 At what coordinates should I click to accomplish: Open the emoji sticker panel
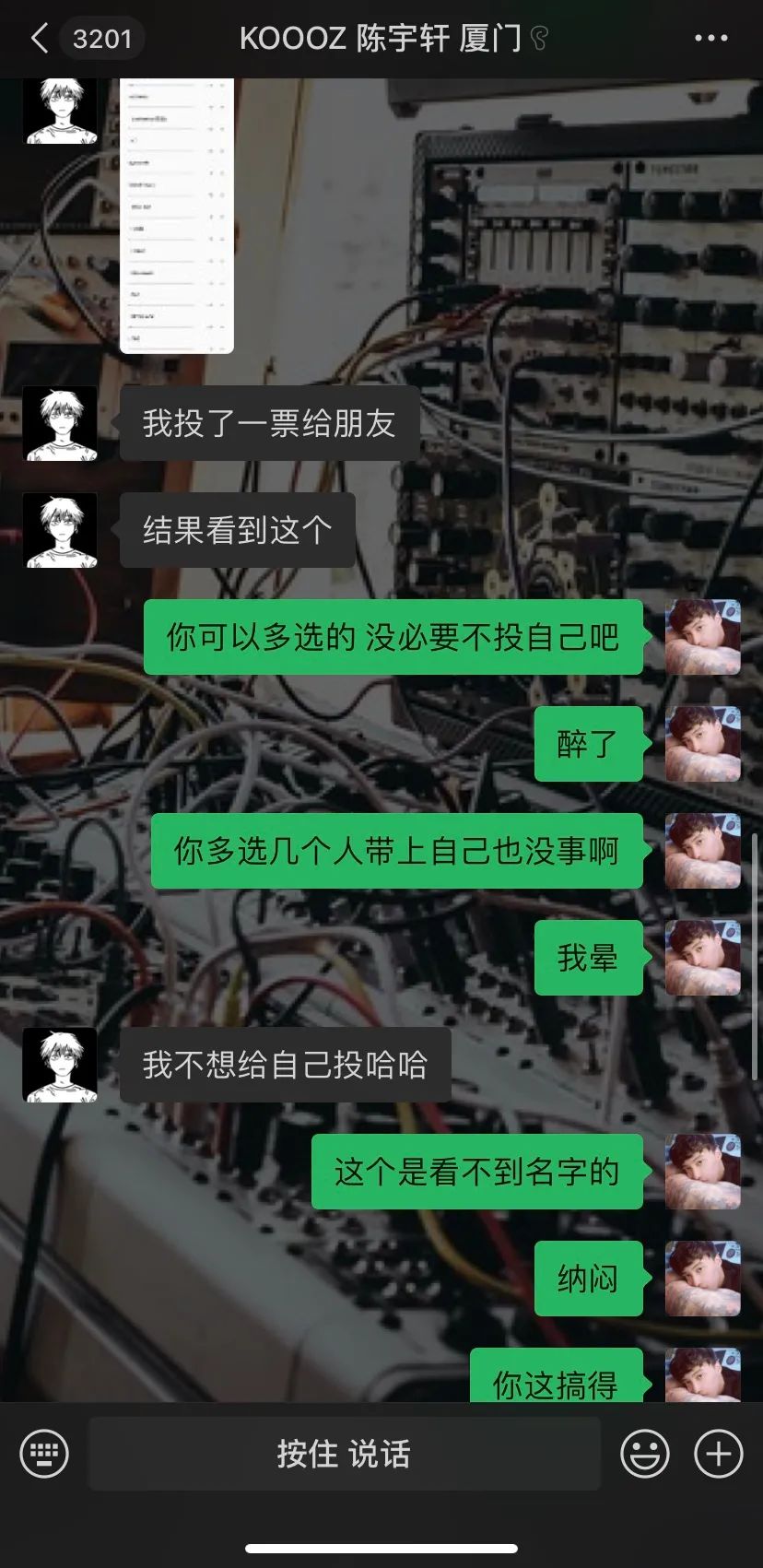(644, 1454)
